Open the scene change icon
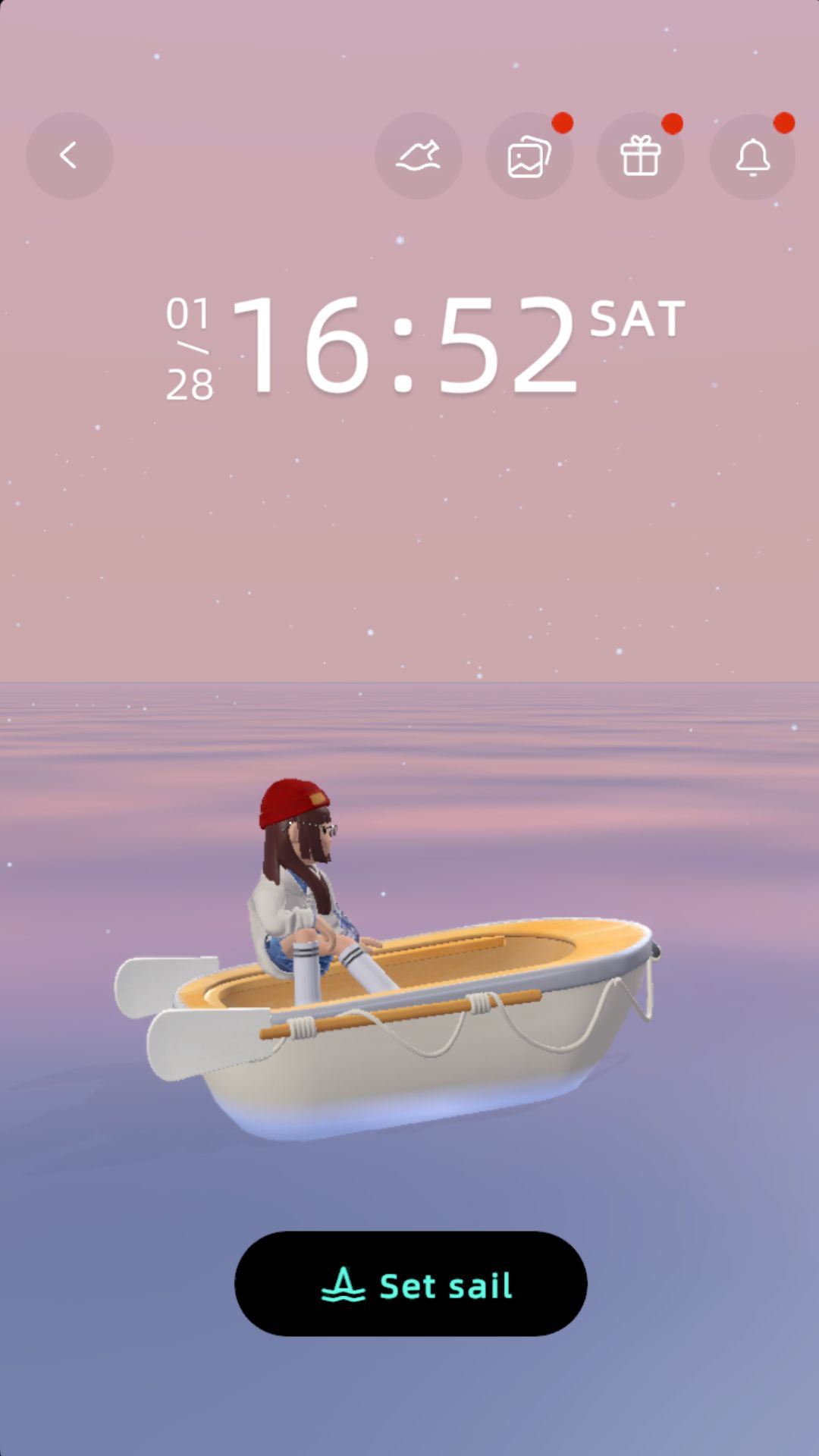This screenshot has width=819, height=1456. [x=419, y=156]
